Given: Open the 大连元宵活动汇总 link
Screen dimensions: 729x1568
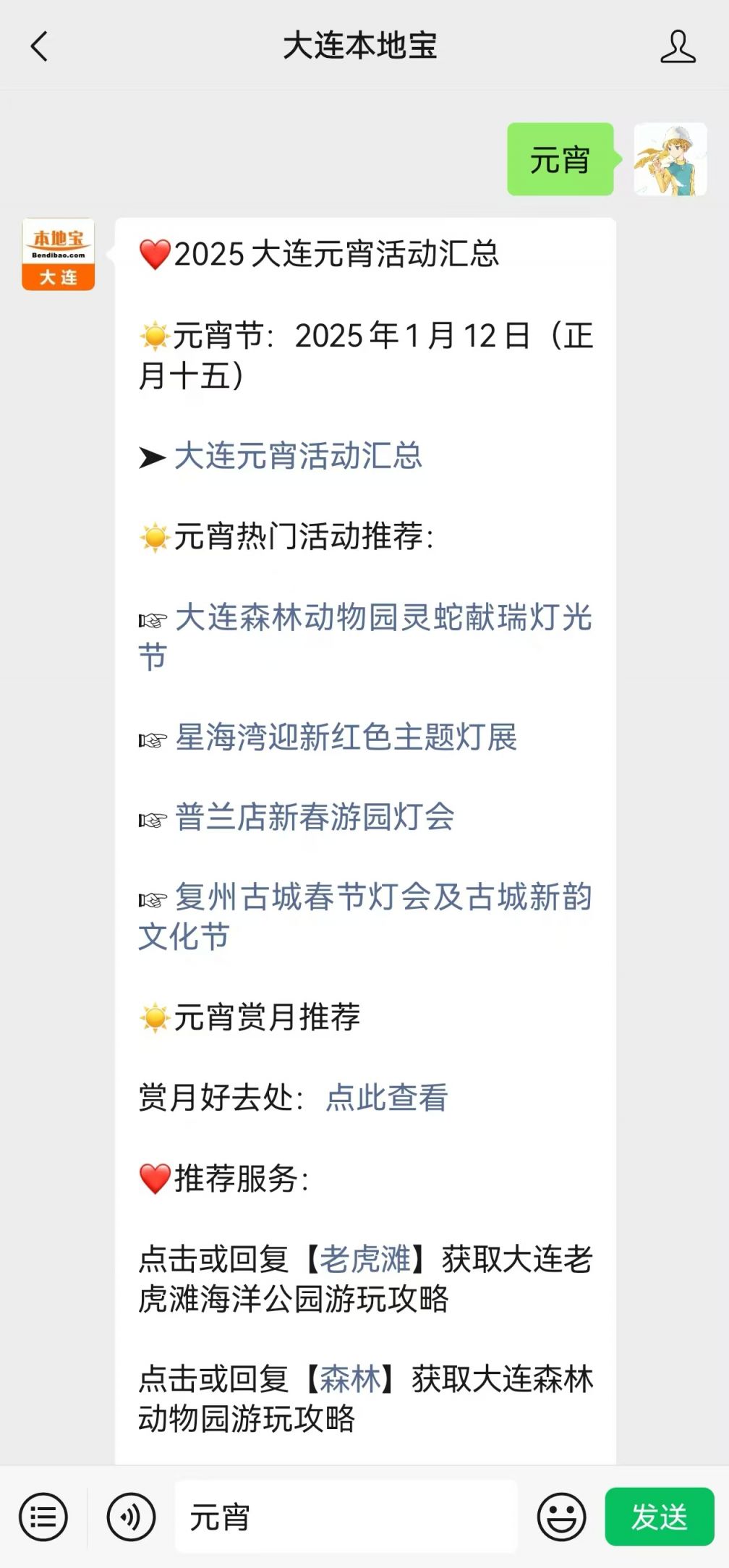Looking at the screenshot, I should click(x=298, y=456).
